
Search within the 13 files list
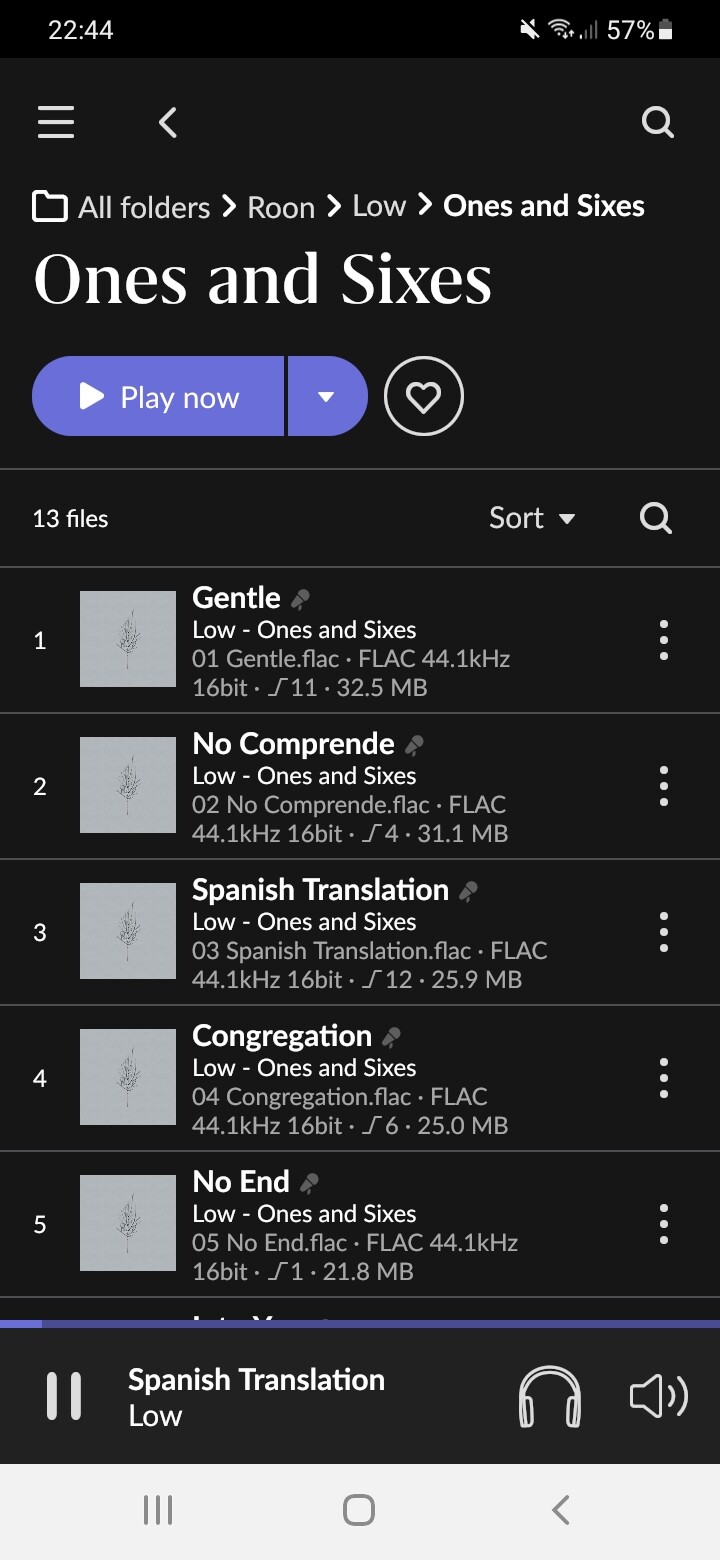pos(656,518)
